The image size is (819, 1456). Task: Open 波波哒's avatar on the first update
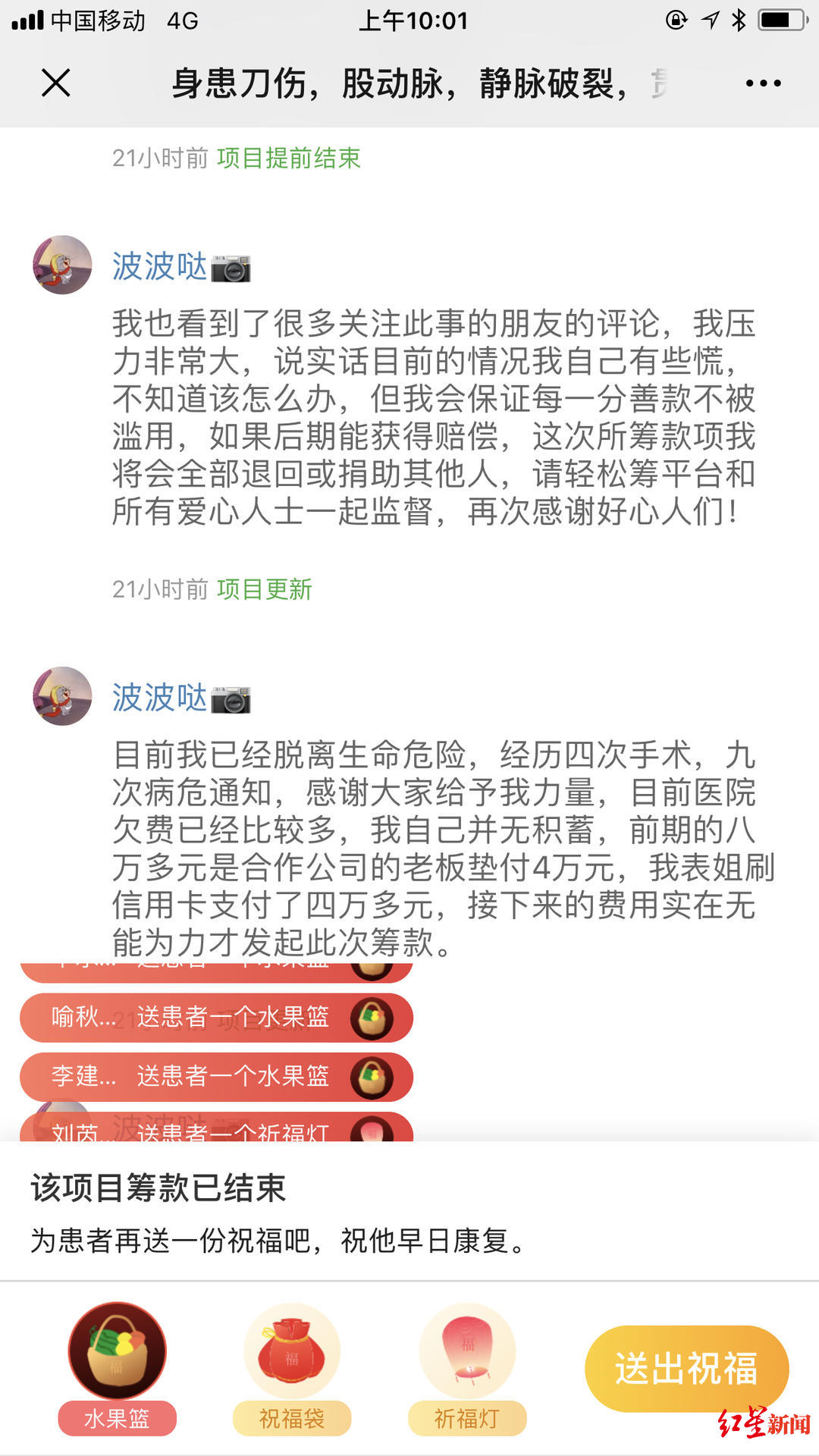(x=62, y=265)
